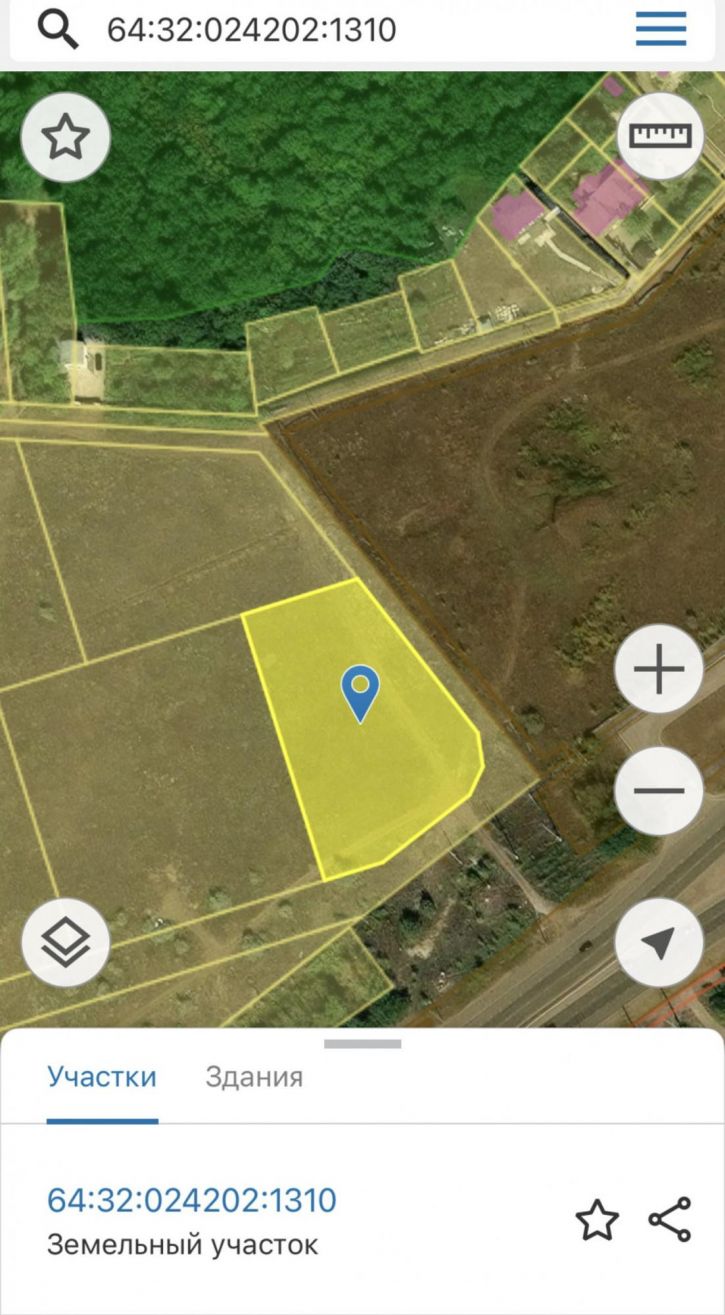Add parcel 64:32:024202:1310 to favorites
Image resolution: width=725 pixels, height=1315 pixels.
[597, 1221]
